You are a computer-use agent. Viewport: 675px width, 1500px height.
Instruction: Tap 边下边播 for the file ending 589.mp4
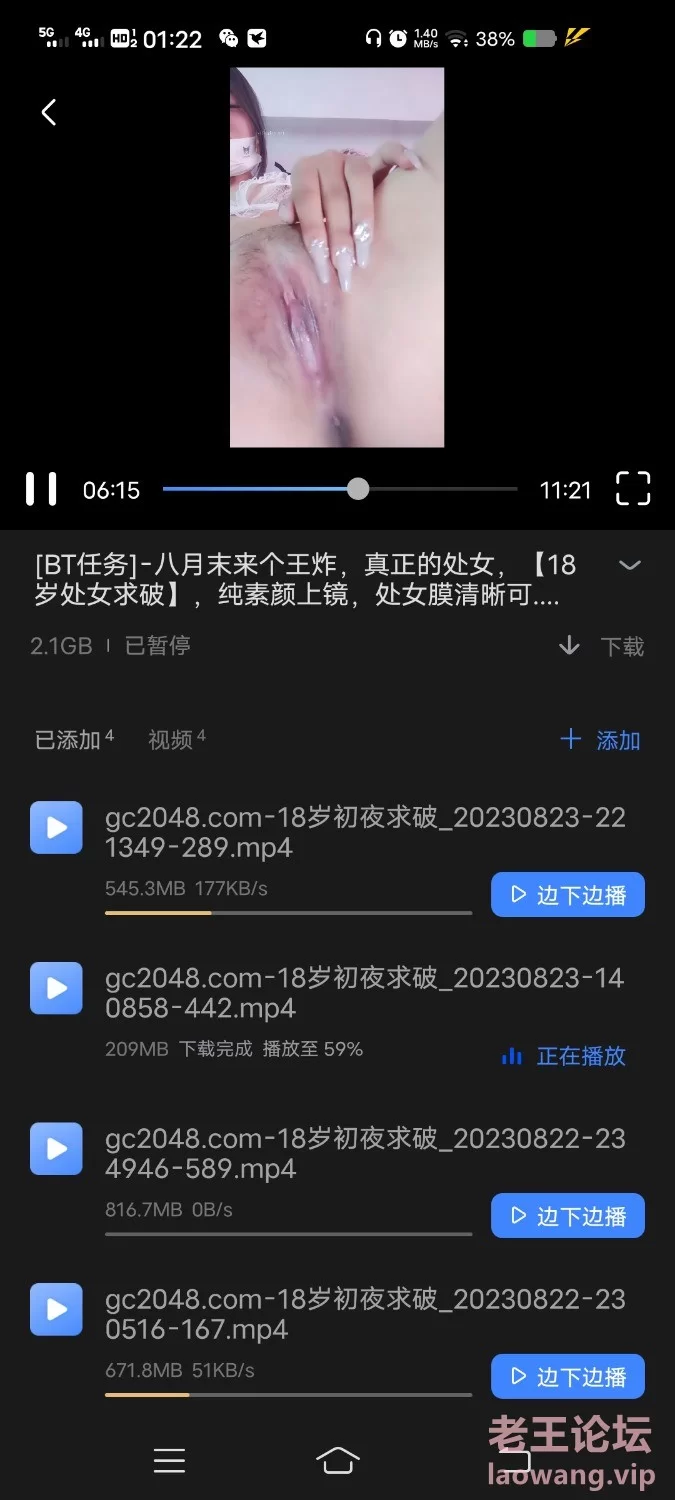567,1216
